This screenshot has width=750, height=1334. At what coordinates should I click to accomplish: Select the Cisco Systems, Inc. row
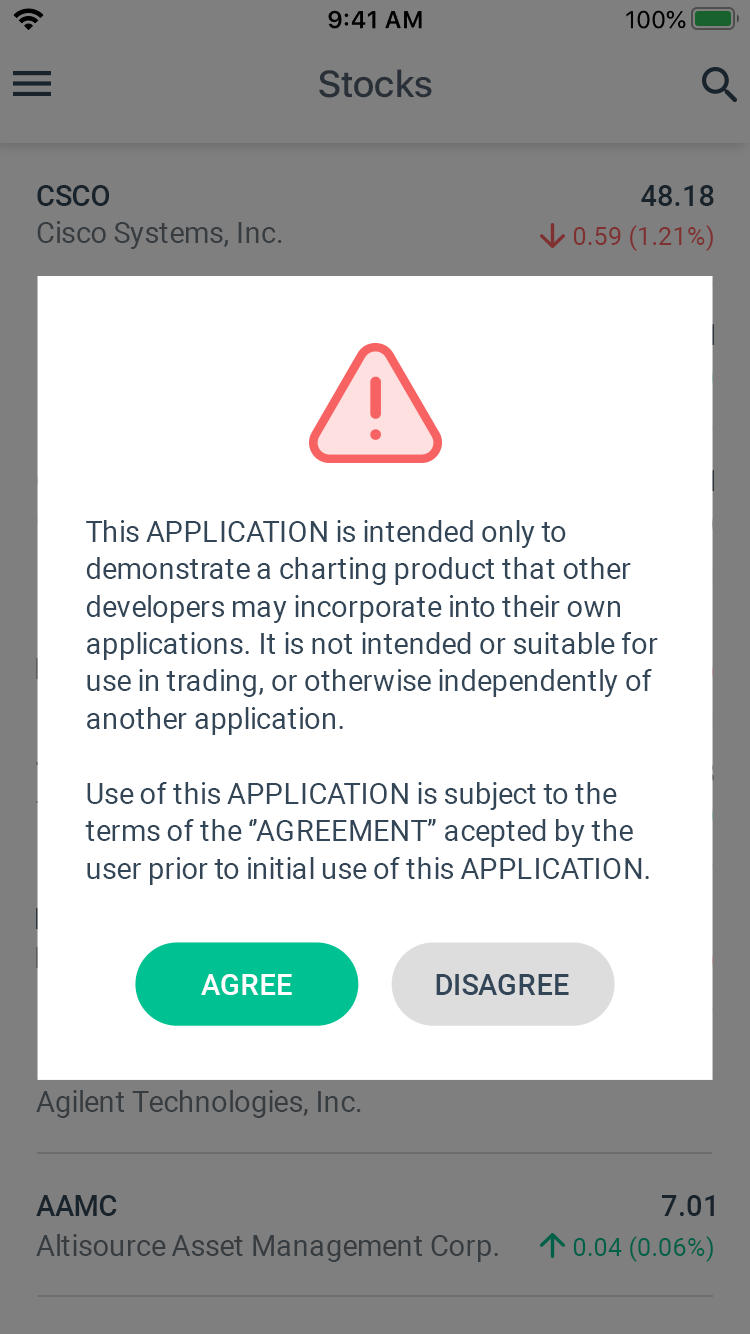point(159,233)
